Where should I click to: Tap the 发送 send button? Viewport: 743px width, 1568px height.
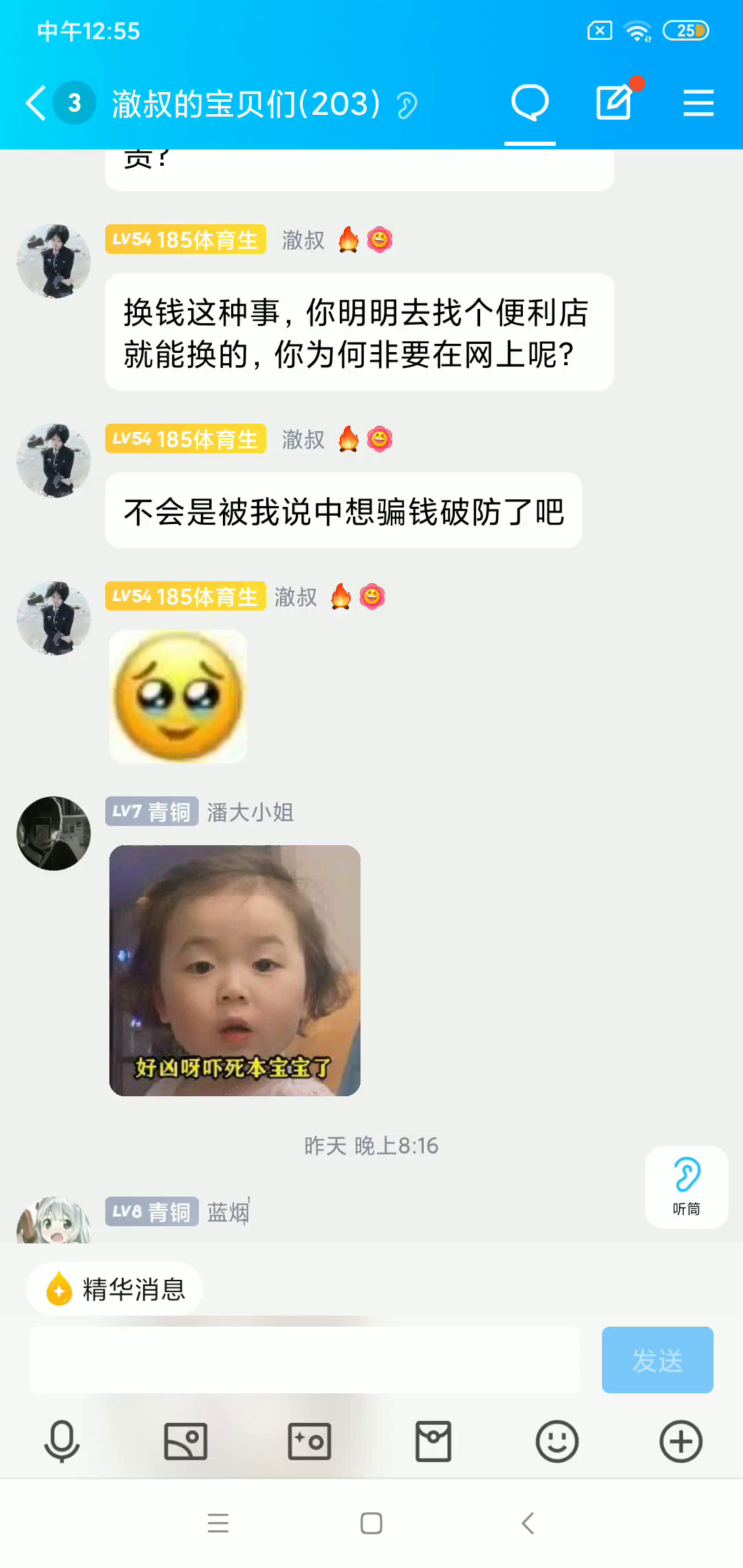(x=657, y=1360)
